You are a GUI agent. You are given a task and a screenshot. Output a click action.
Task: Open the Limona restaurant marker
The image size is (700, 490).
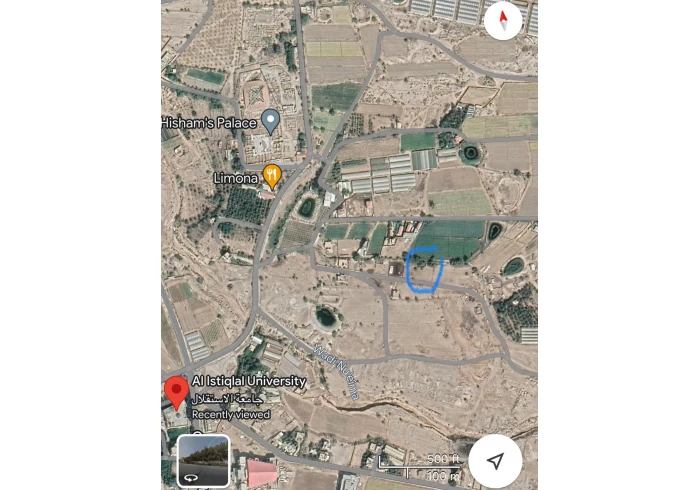(272, 177)
